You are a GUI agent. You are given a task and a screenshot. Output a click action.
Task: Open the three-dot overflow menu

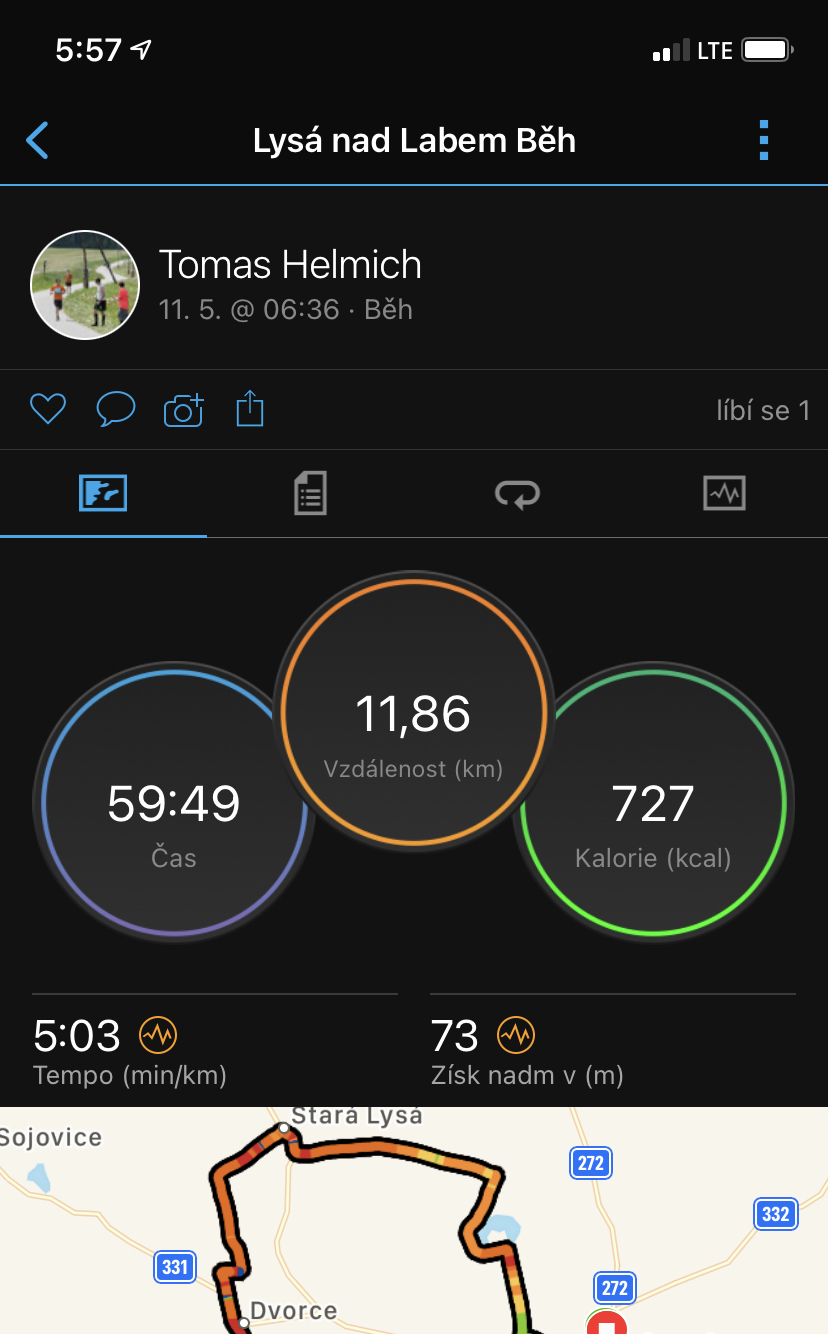pyautogui.click(x=764, y=141)
